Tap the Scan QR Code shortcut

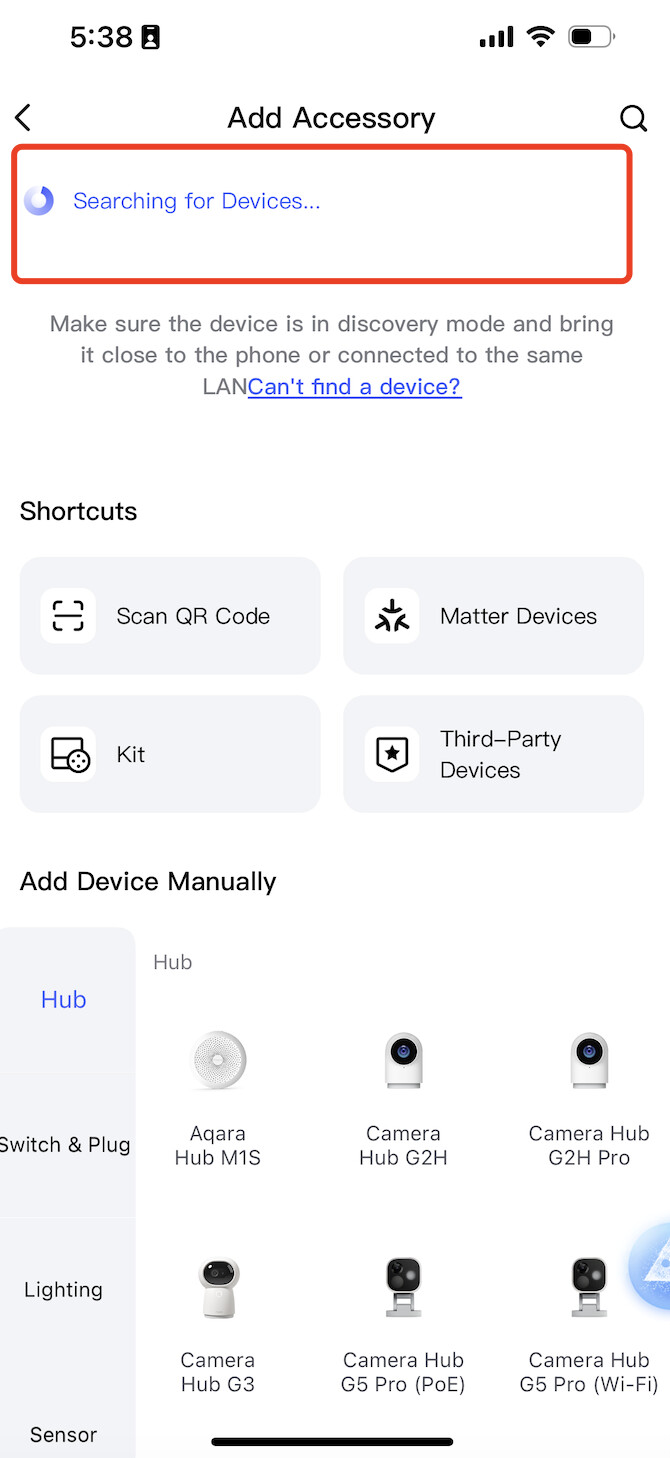[170, 616]
